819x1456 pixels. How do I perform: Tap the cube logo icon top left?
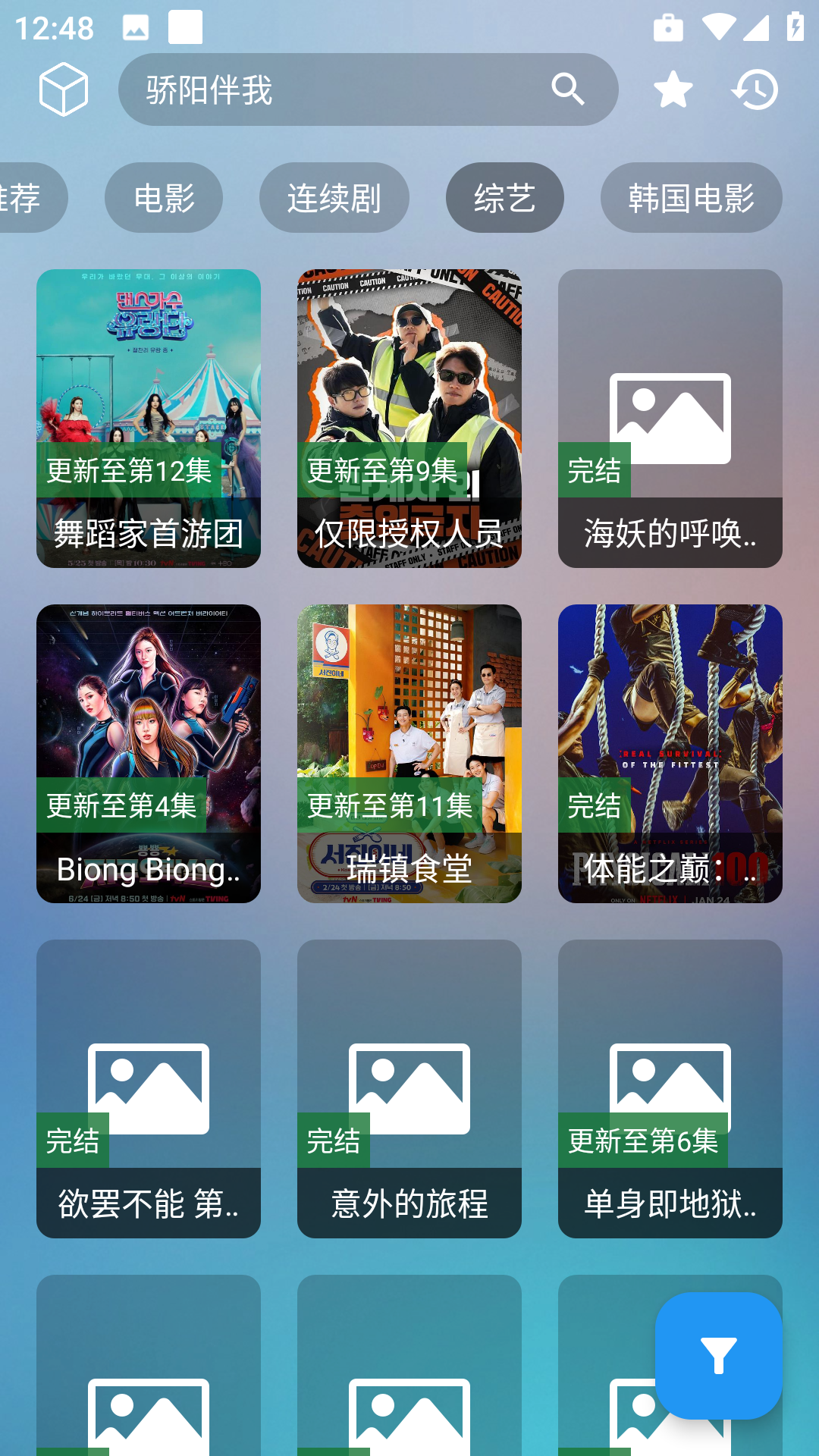click(64, 89)
